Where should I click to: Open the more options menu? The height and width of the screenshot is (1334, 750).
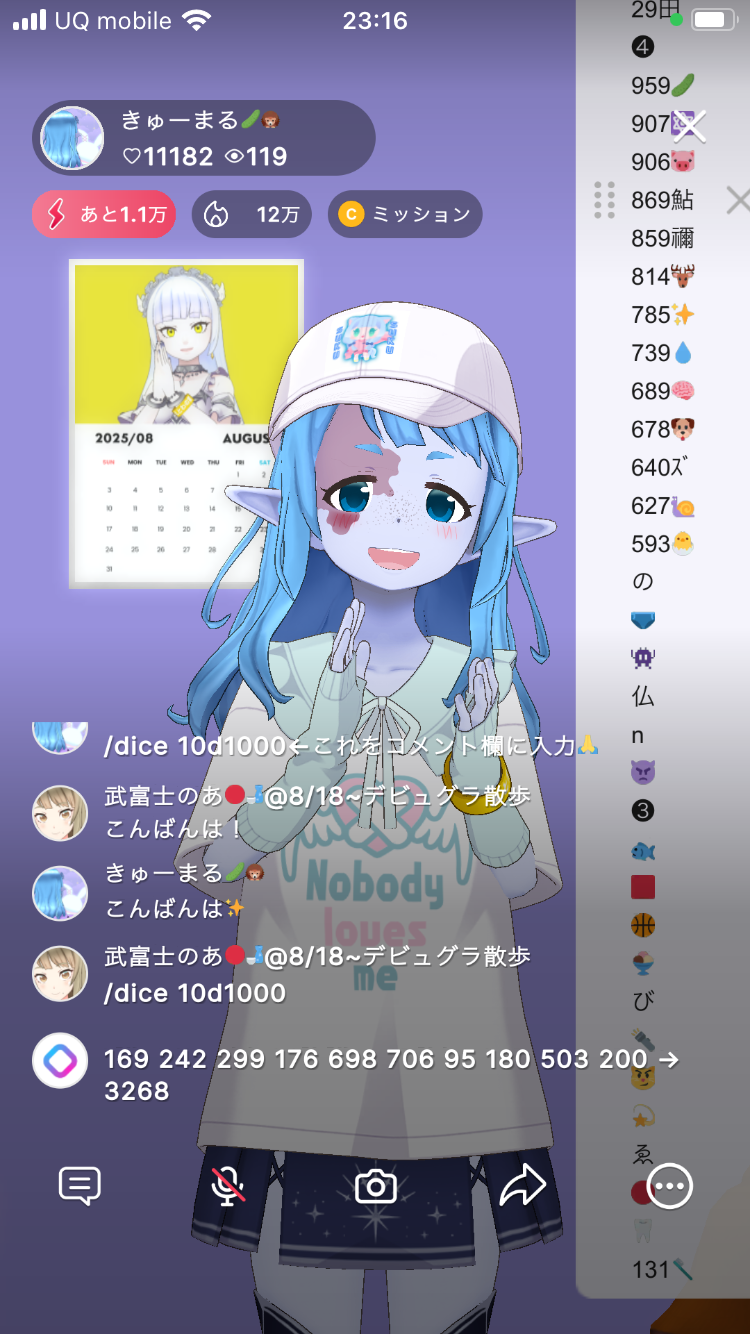pyautogui.click(x=669, y=1186)
